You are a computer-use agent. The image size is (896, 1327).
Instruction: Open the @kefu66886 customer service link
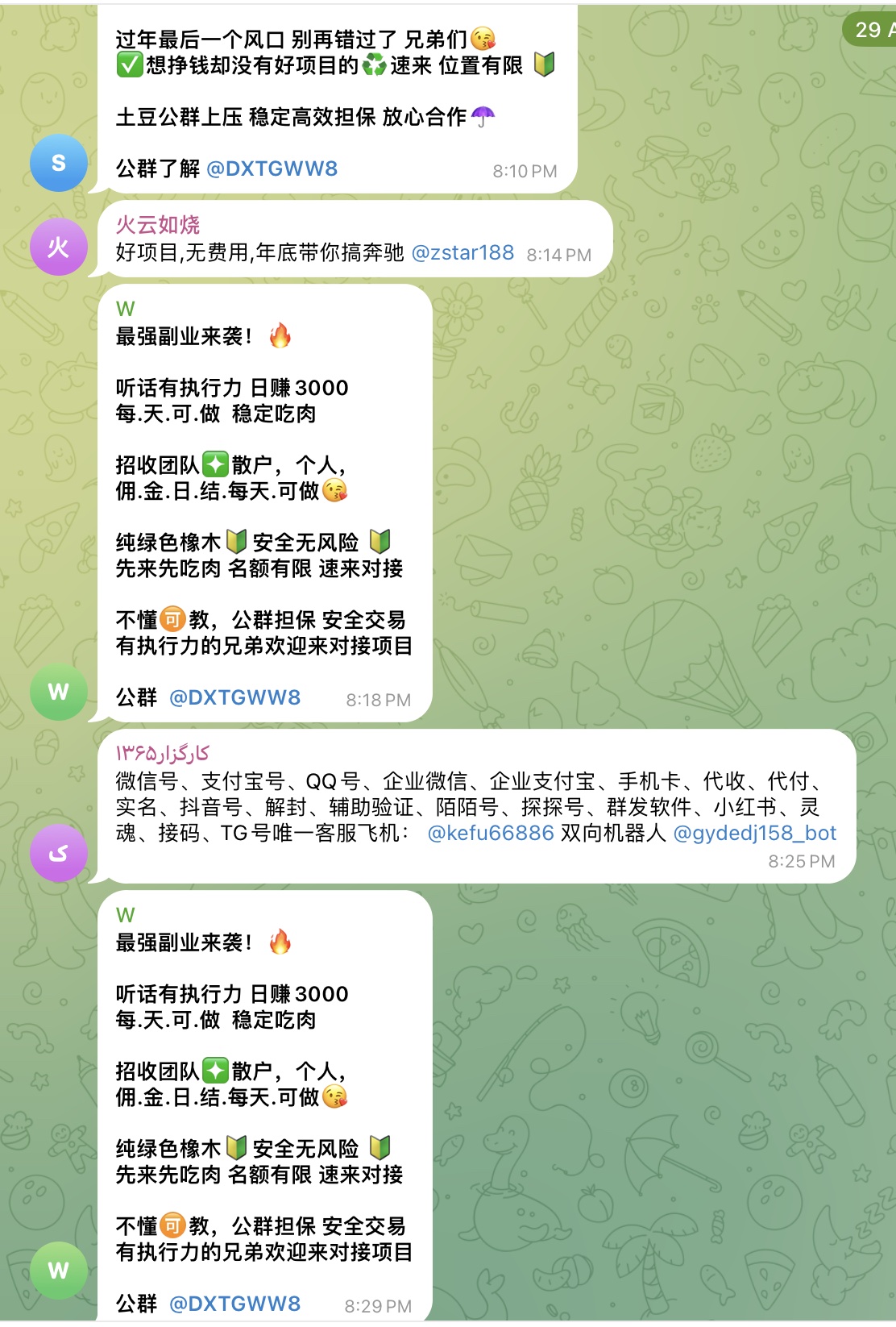(490, 834)
